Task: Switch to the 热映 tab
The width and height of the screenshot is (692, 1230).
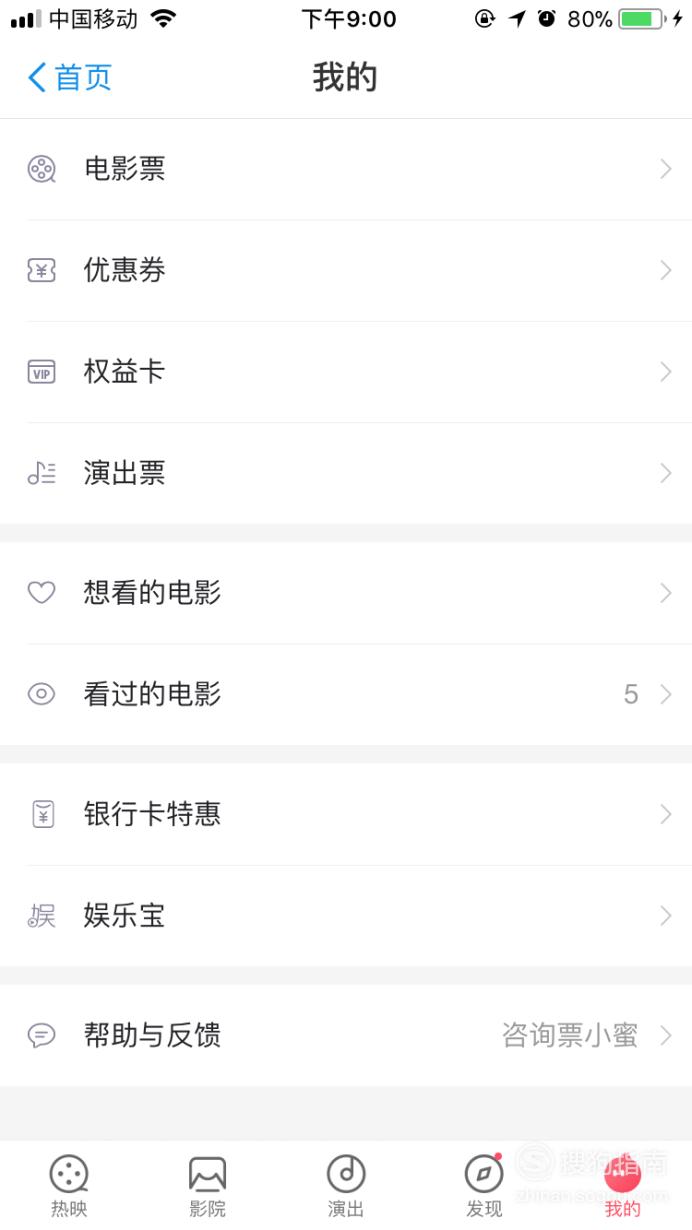Action: tap(69, 1186)
